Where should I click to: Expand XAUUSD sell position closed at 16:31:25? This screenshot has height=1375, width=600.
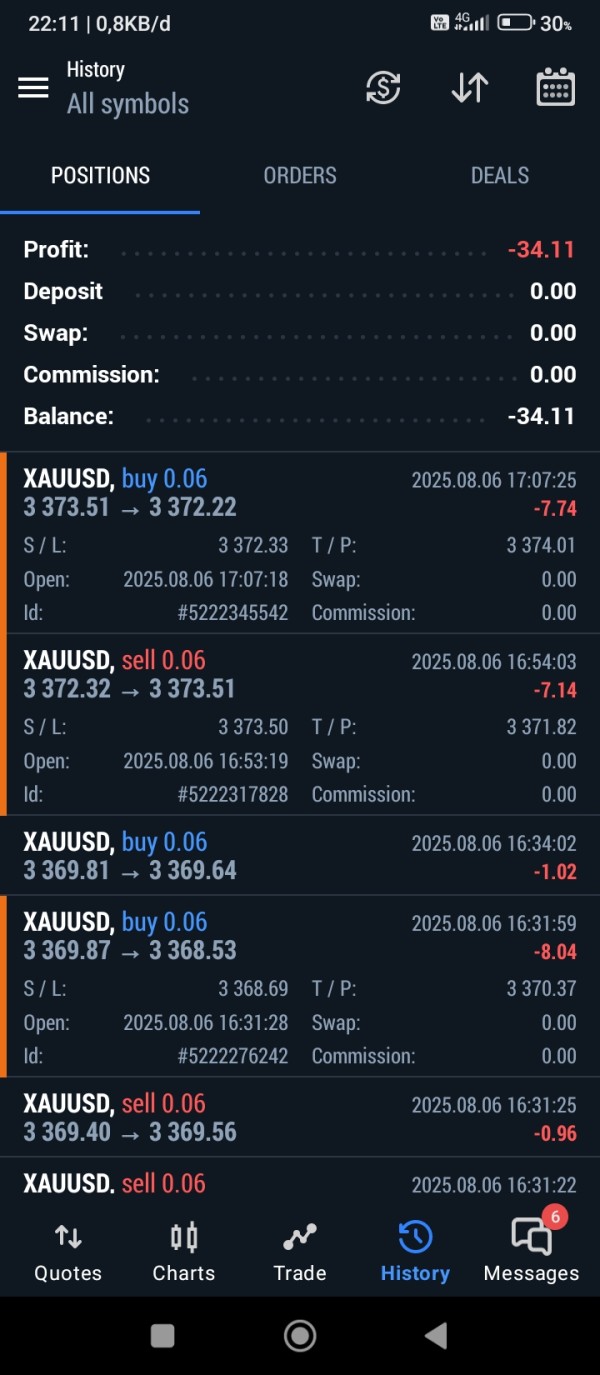pos(300,1118)
